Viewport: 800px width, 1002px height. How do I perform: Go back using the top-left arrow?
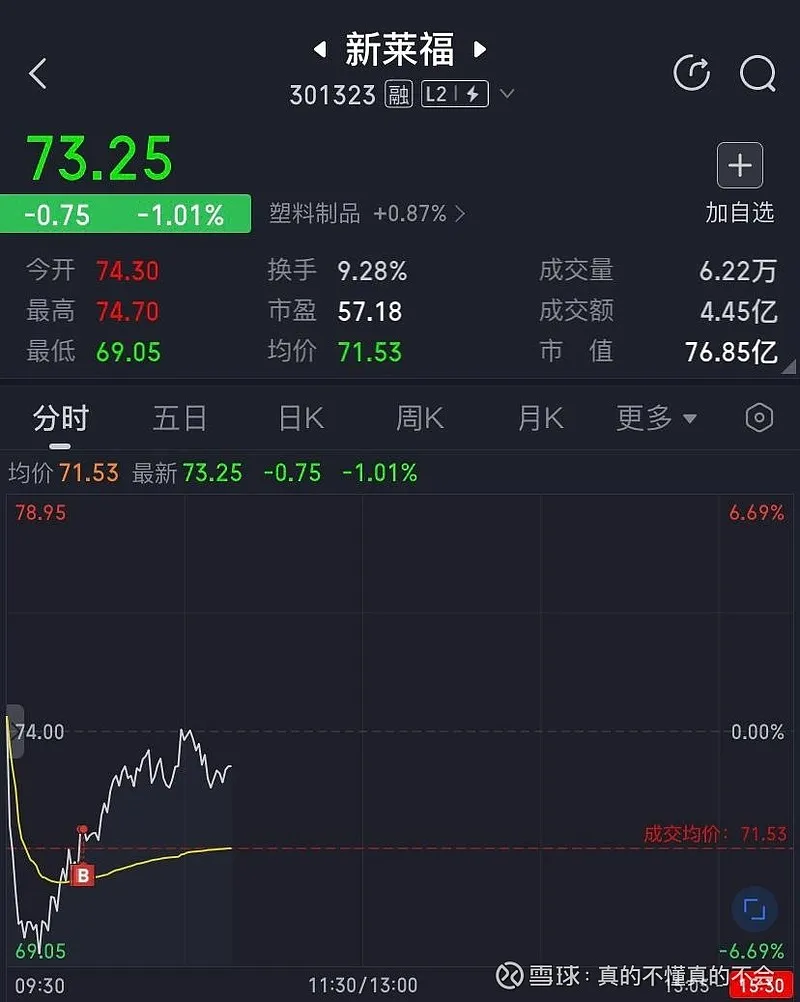pos(38,73)
